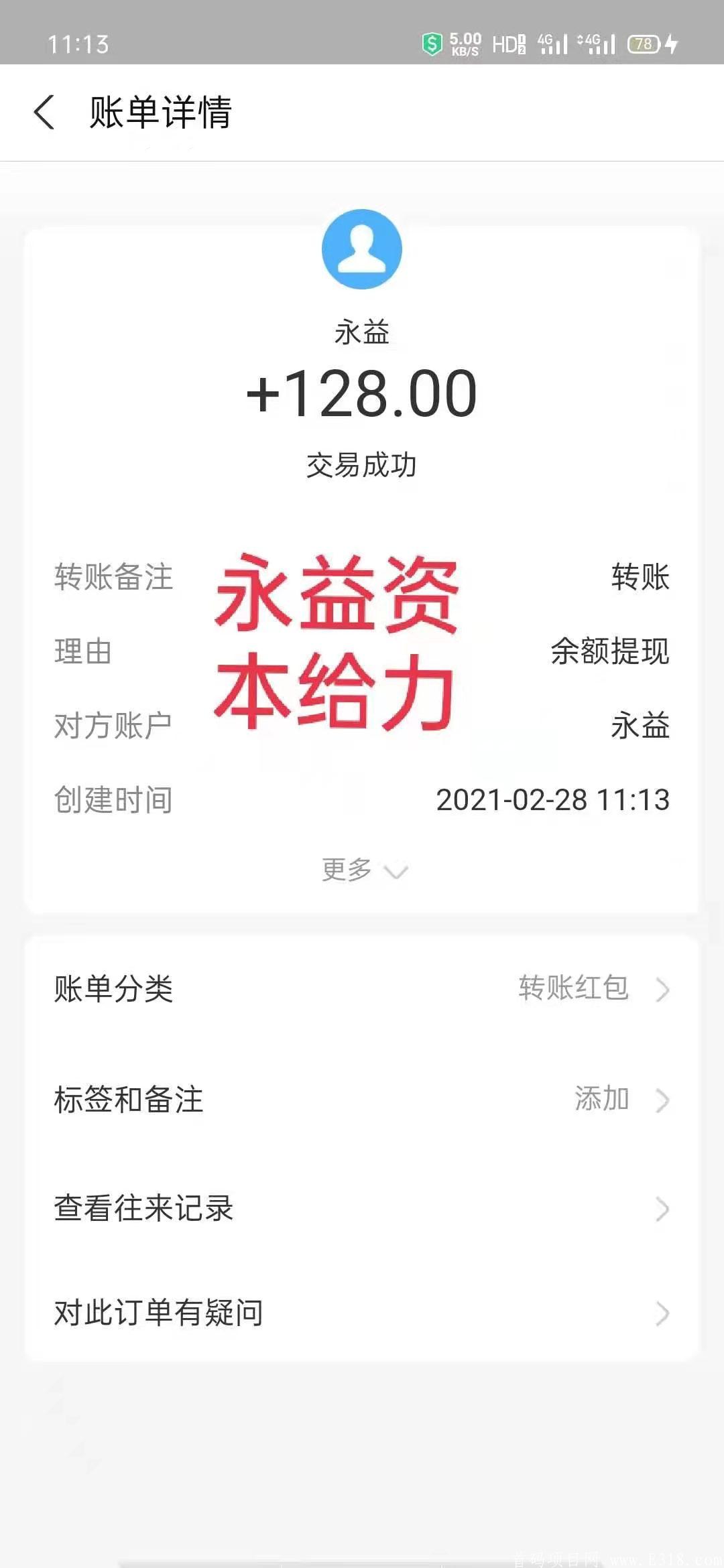The height and width of the screenshot is (1568, 724).
Task: Tap 转账红包 in bill category row
Action: [573, 990]
